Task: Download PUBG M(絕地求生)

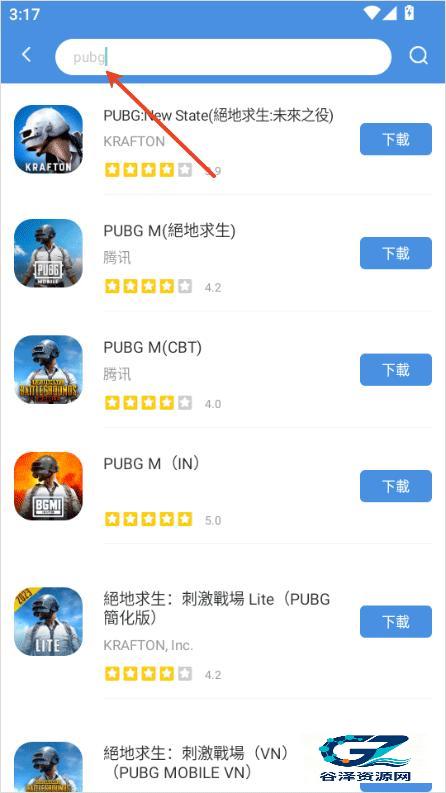Action: tap(395, 253)
